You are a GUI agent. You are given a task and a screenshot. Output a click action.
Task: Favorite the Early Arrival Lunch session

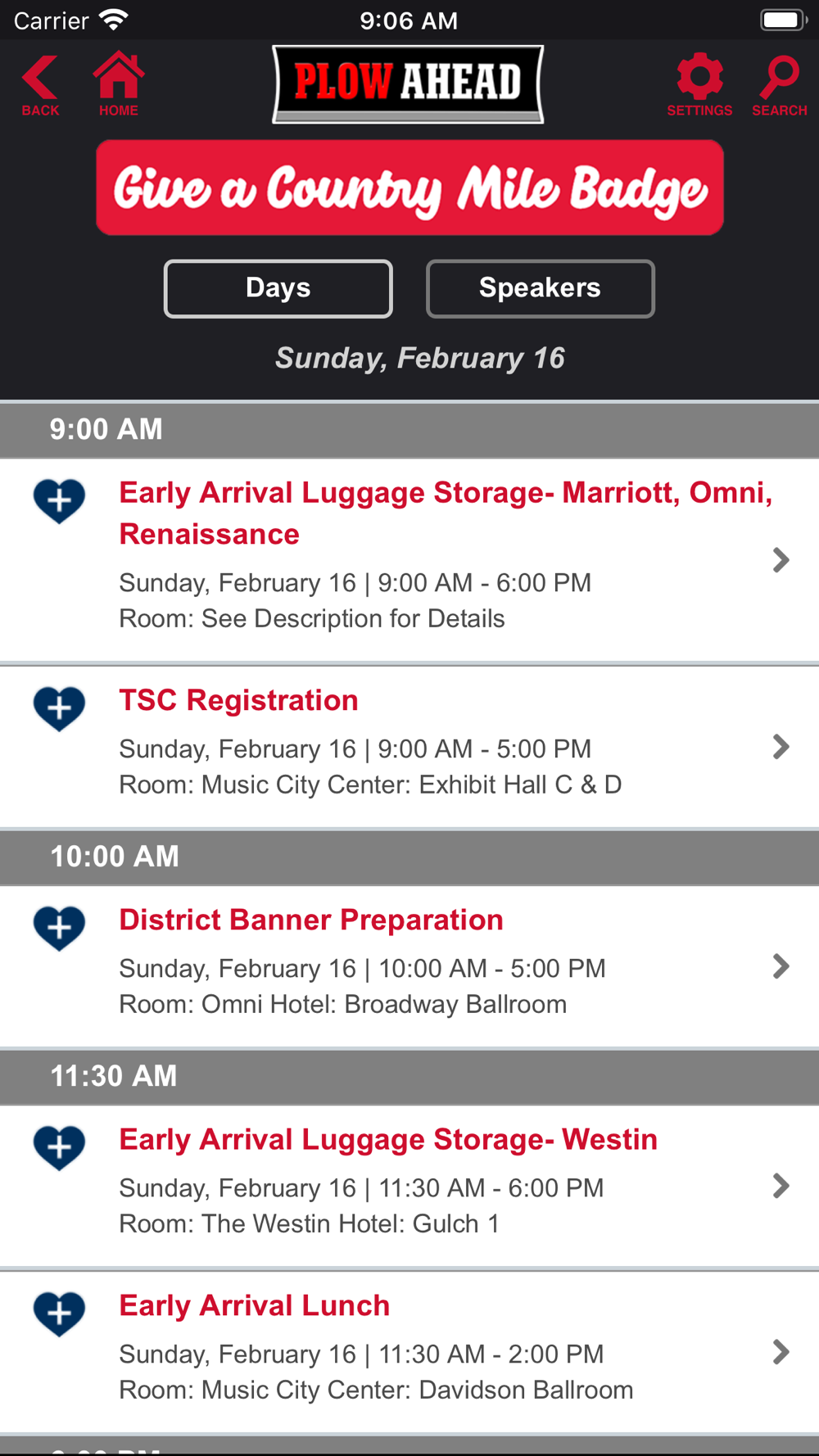(59, 1314)
